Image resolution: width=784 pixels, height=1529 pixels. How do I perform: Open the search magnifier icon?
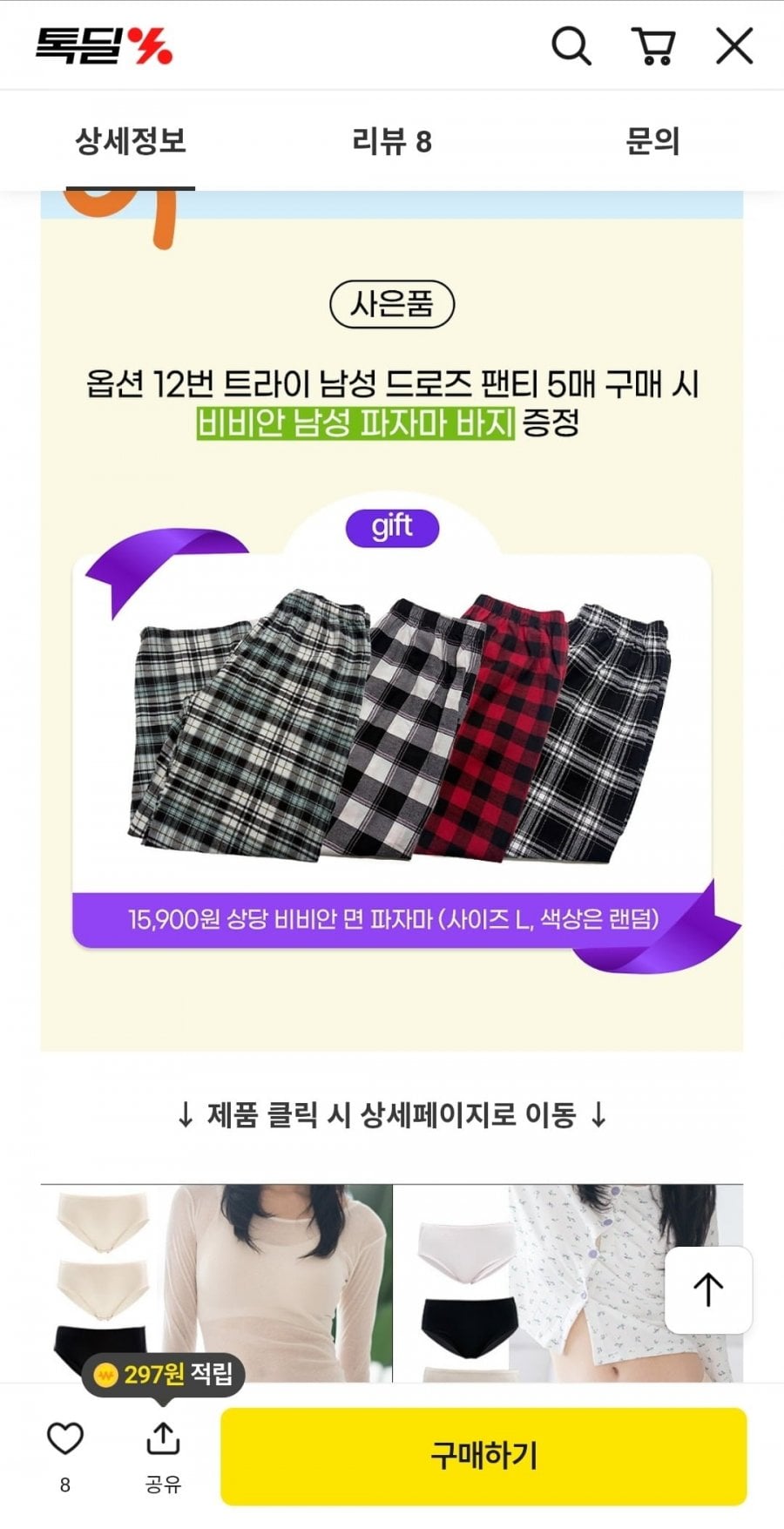tap(571, 46)
